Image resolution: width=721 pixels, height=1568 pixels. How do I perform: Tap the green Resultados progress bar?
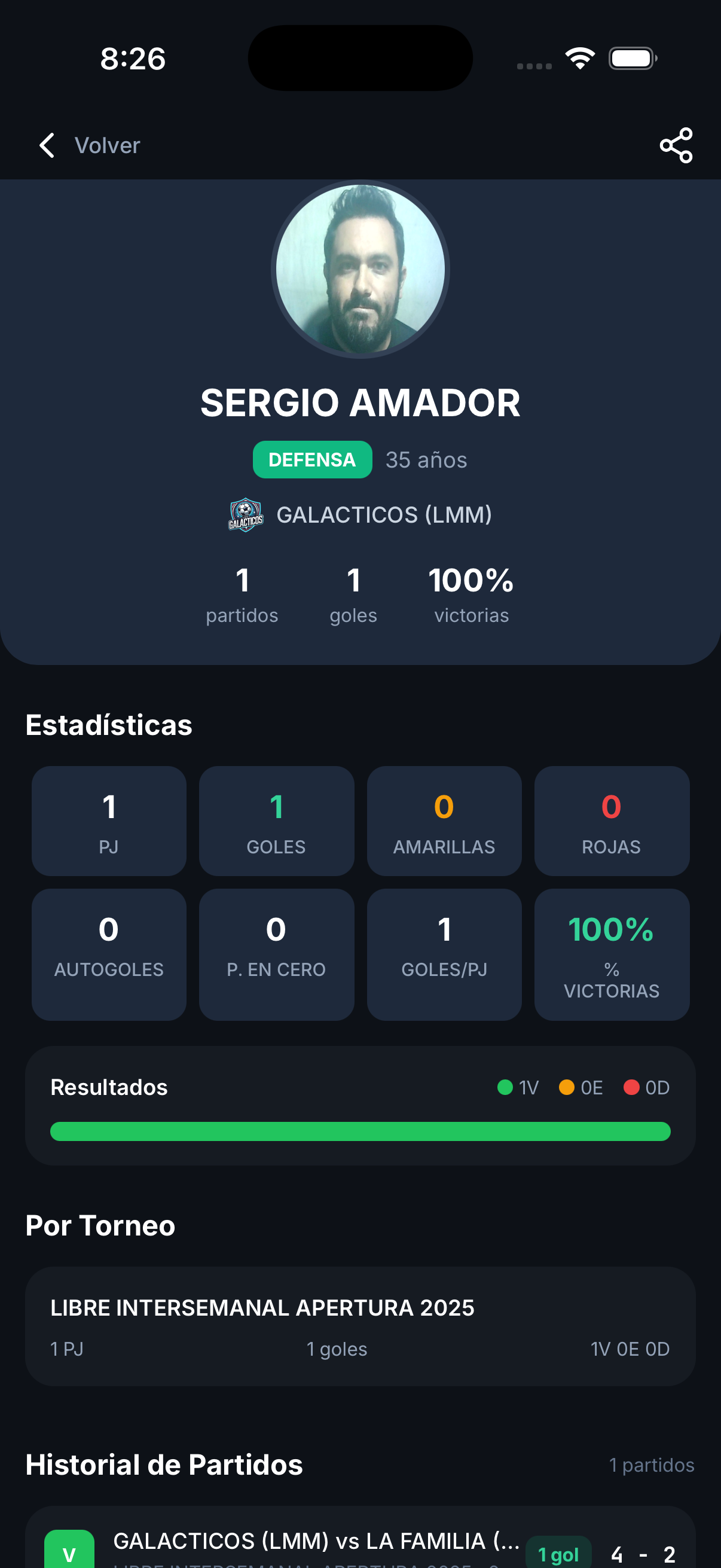tap(360, 1132)
